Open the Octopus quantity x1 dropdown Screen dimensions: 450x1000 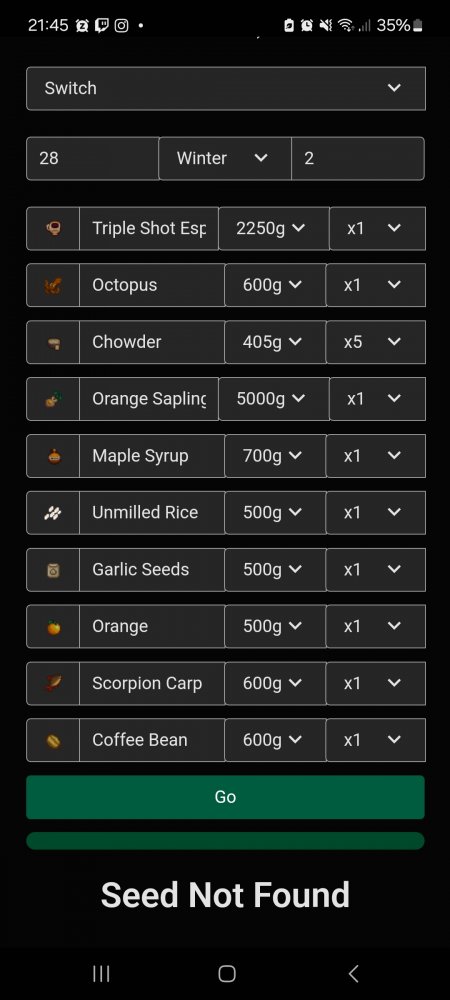click(375, 285)
